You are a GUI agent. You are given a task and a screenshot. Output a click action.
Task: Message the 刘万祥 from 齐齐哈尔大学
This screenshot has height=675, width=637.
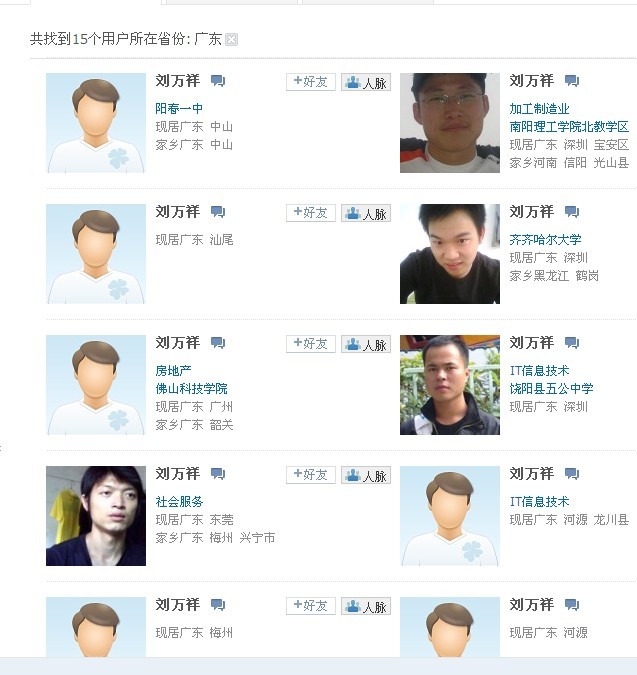[572, 212]
